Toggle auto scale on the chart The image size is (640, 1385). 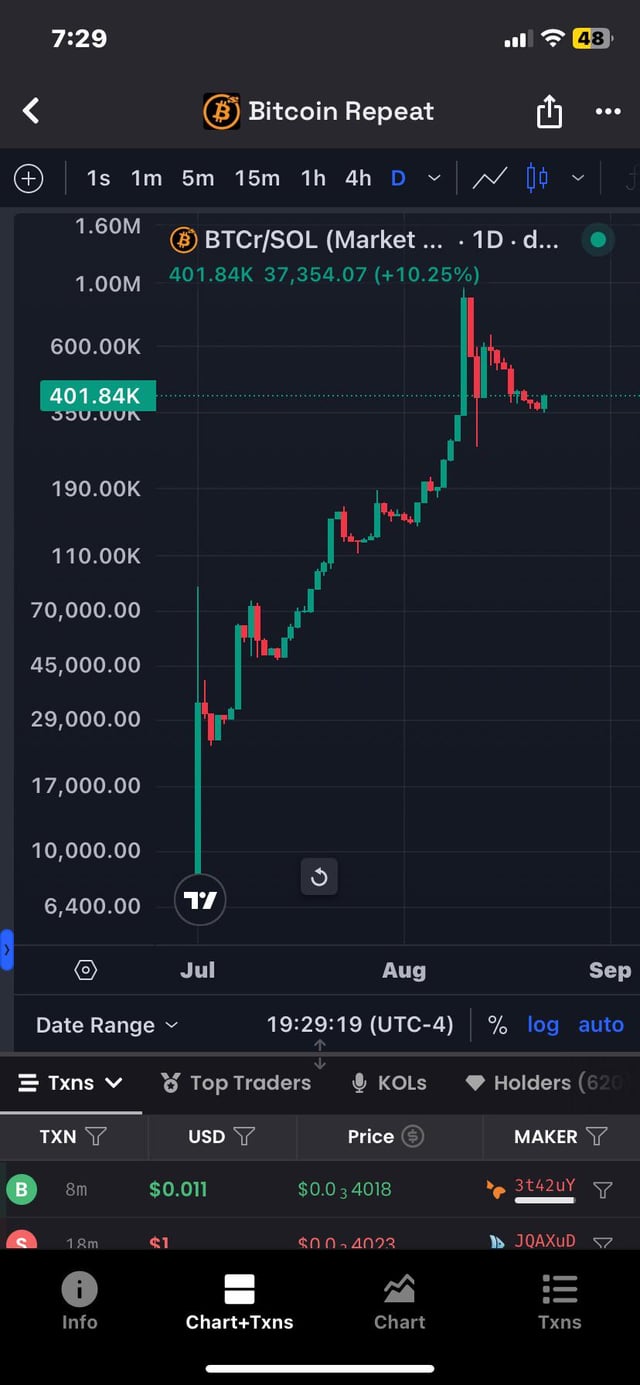point(601,1025)
